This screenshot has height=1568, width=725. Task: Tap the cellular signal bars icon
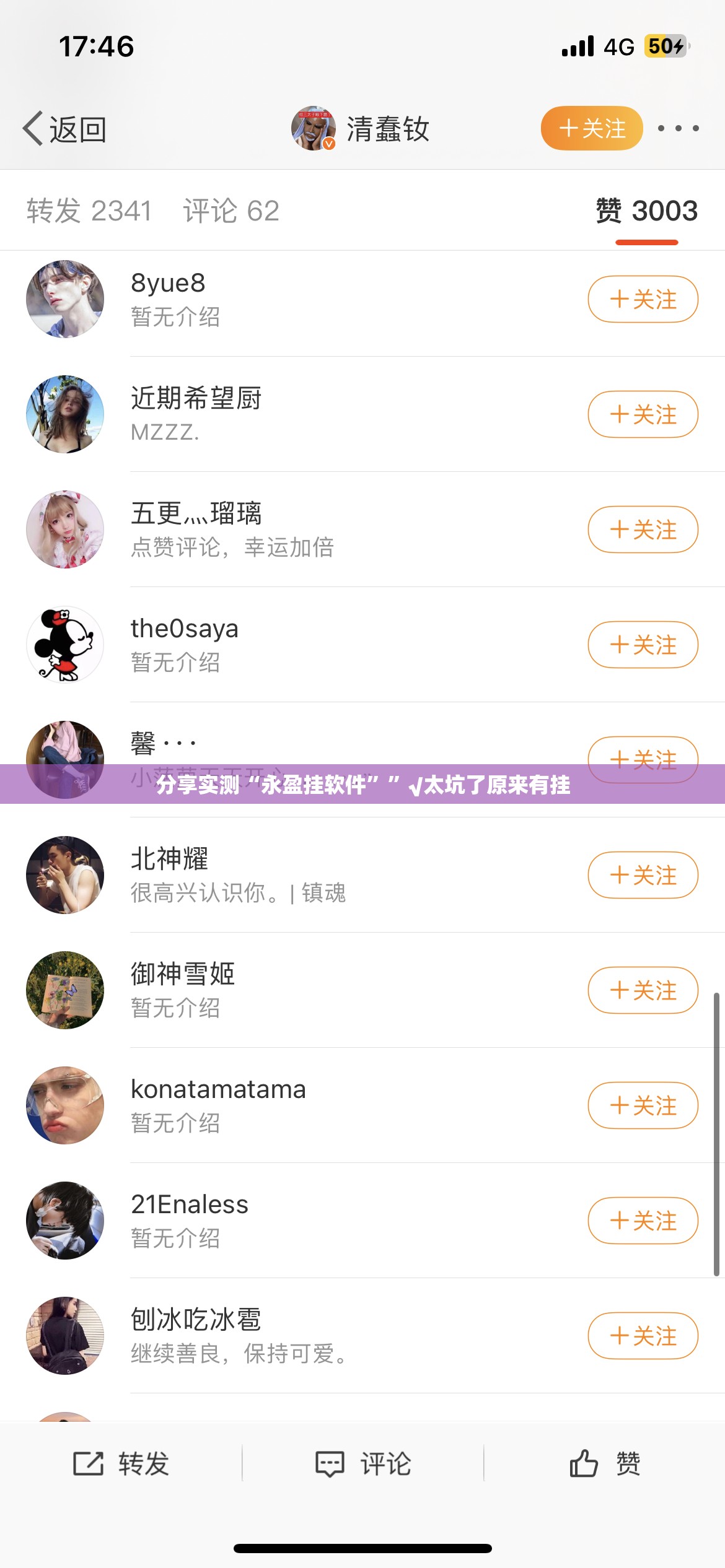click(576, 45)
